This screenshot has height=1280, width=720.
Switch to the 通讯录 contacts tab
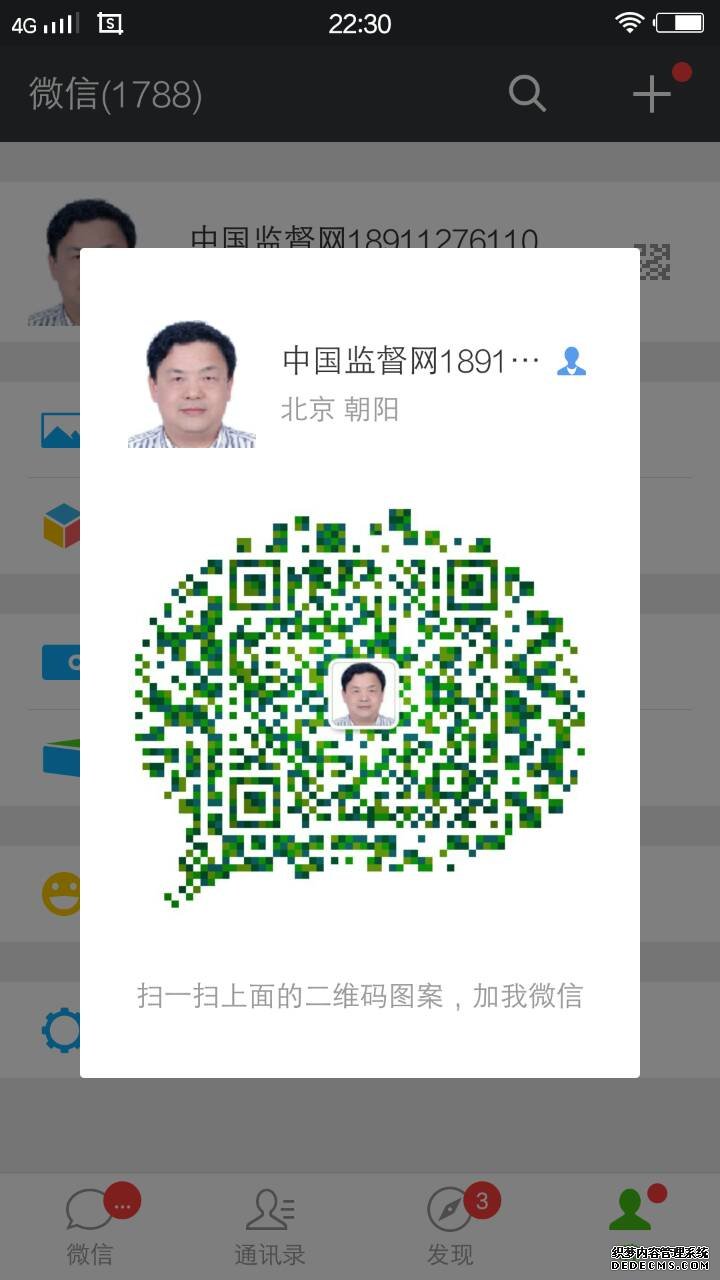coord(270,1226)
